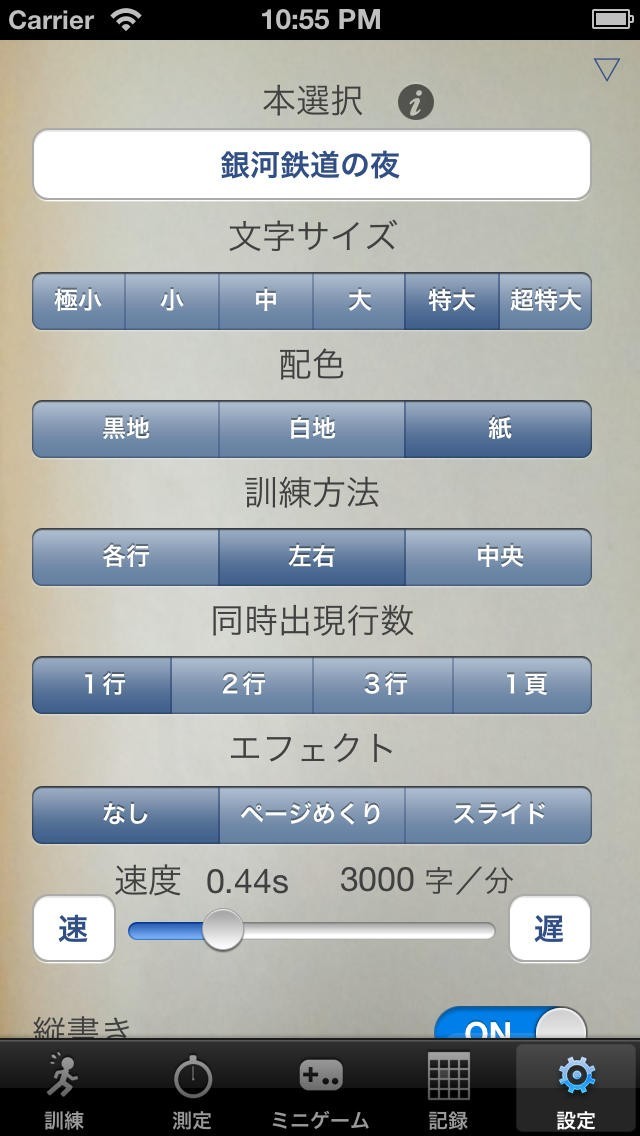640x1136 pixels.
Task: Open book selection 銀河鉄道の夜
Action: click(x=311, y=165)
